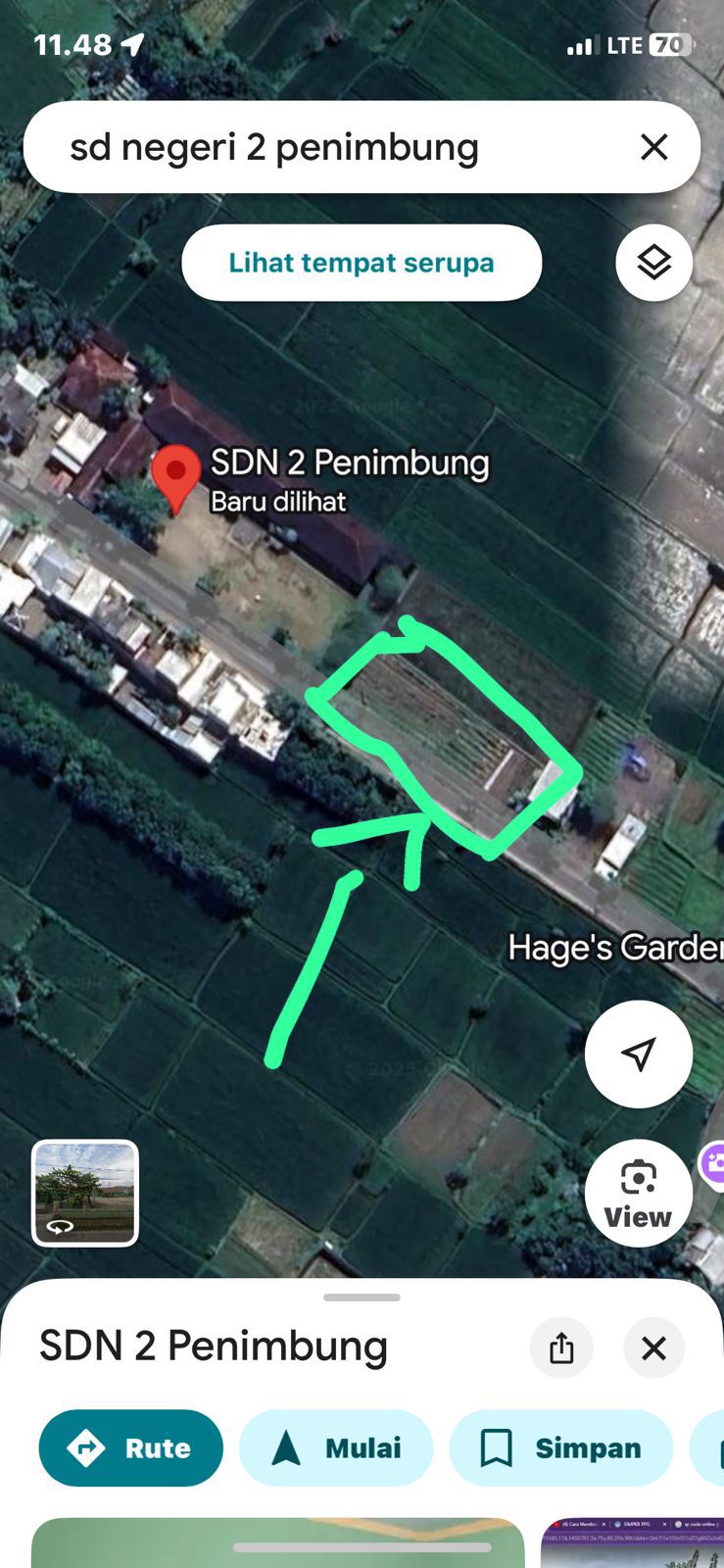Open the camera View button

638,1193
